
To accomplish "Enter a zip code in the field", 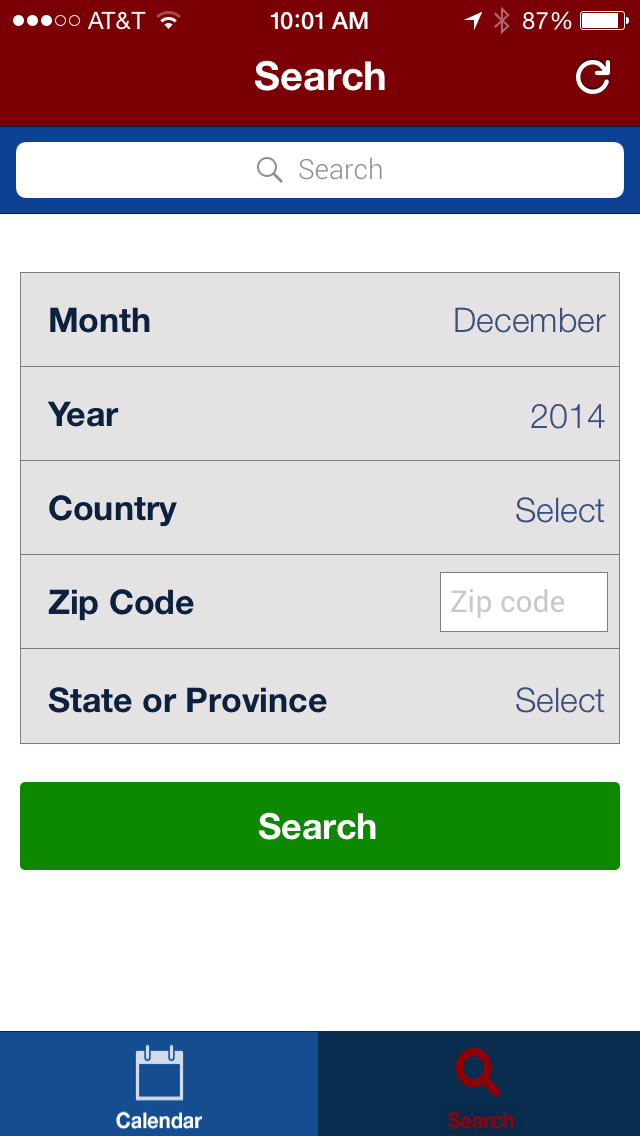I will pyautogui.click(x=523, y=602).
